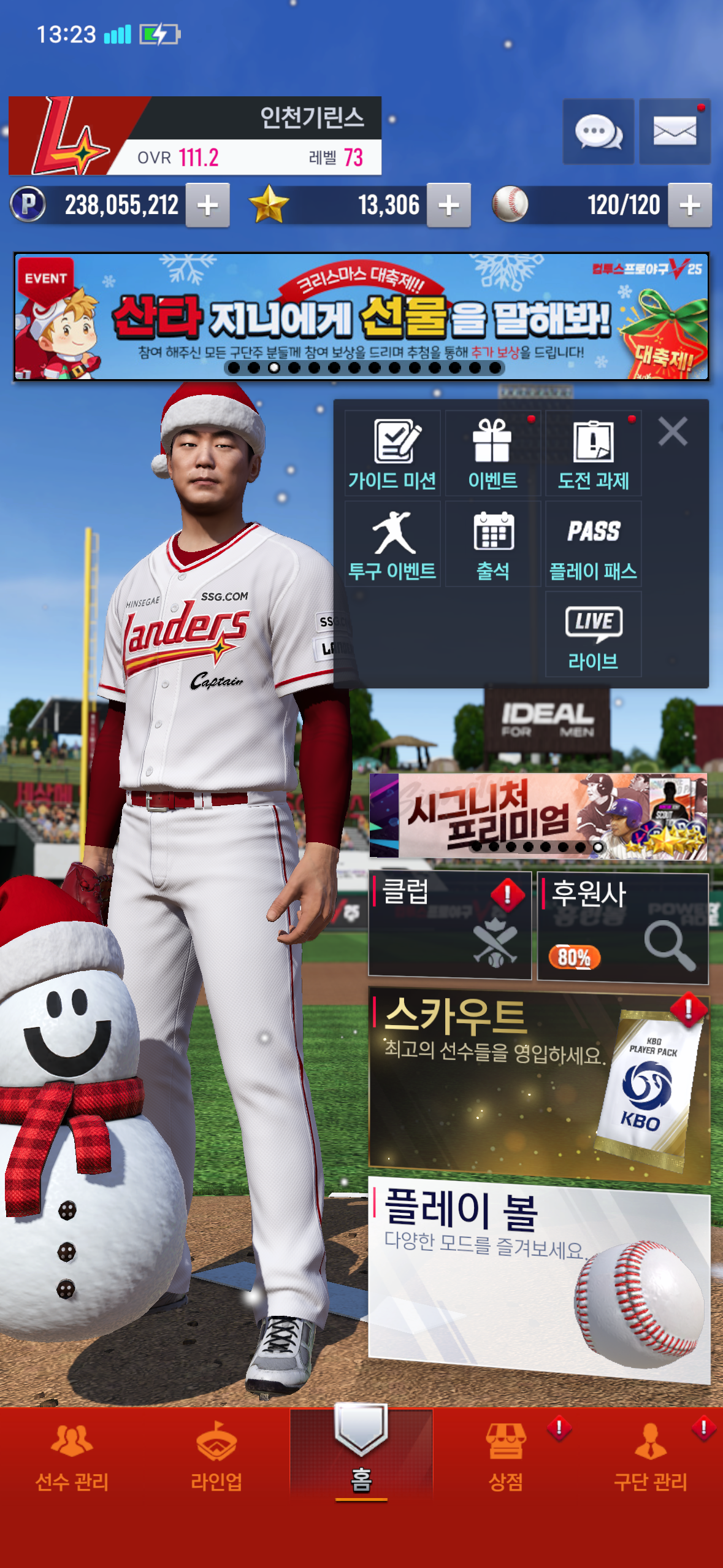Open the 클럽 card

pos(449,924)
